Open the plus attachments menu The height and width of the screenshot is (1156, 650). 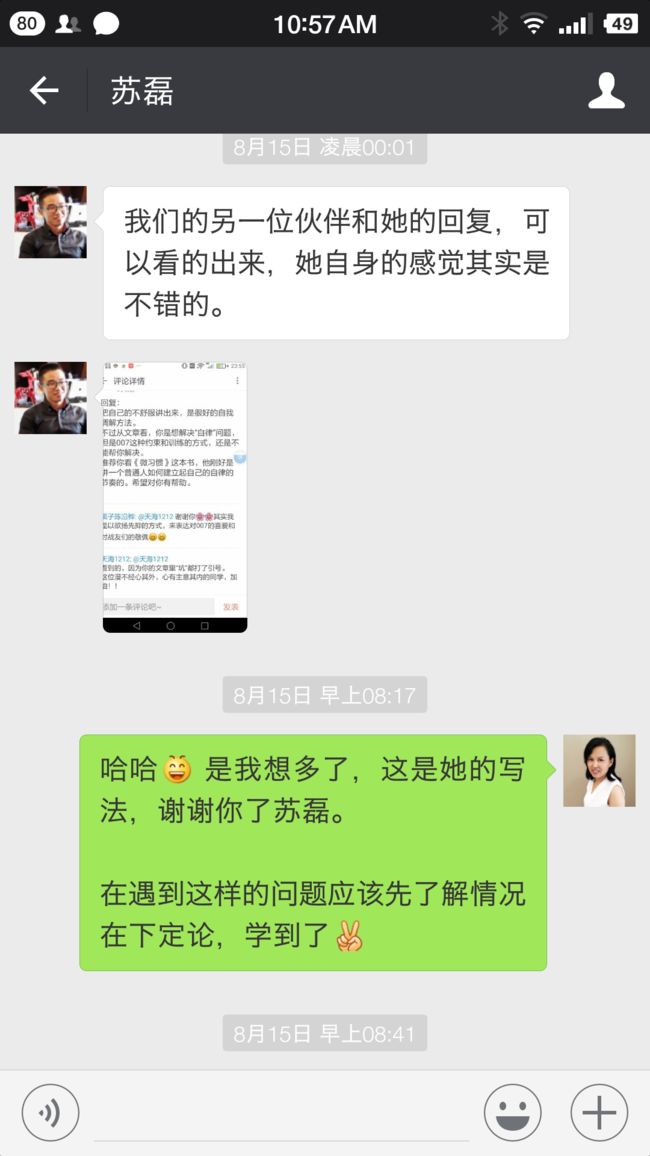coord(599,1113)
